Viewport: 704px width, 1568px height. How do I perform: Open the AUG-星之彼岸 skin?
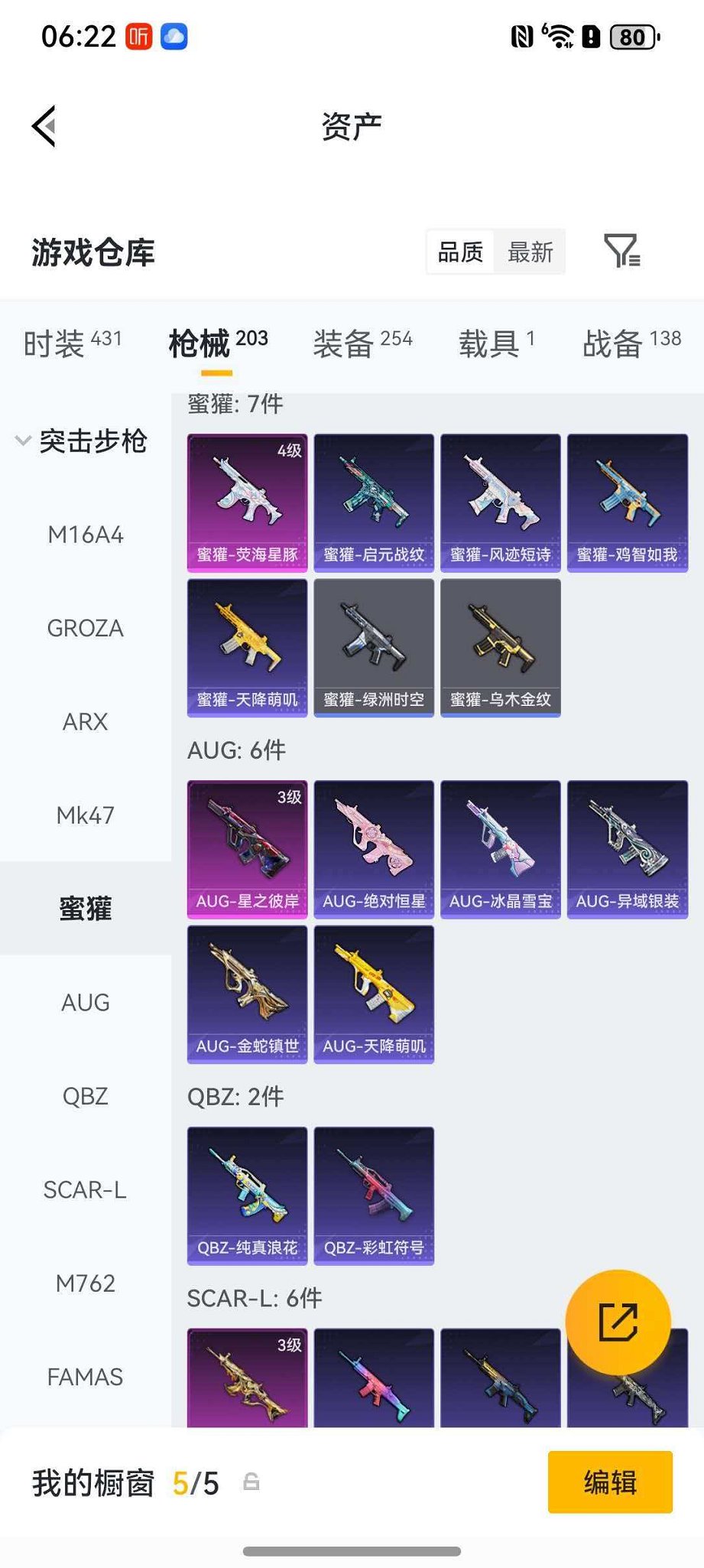pyautogui.click(x=247, y=849)
